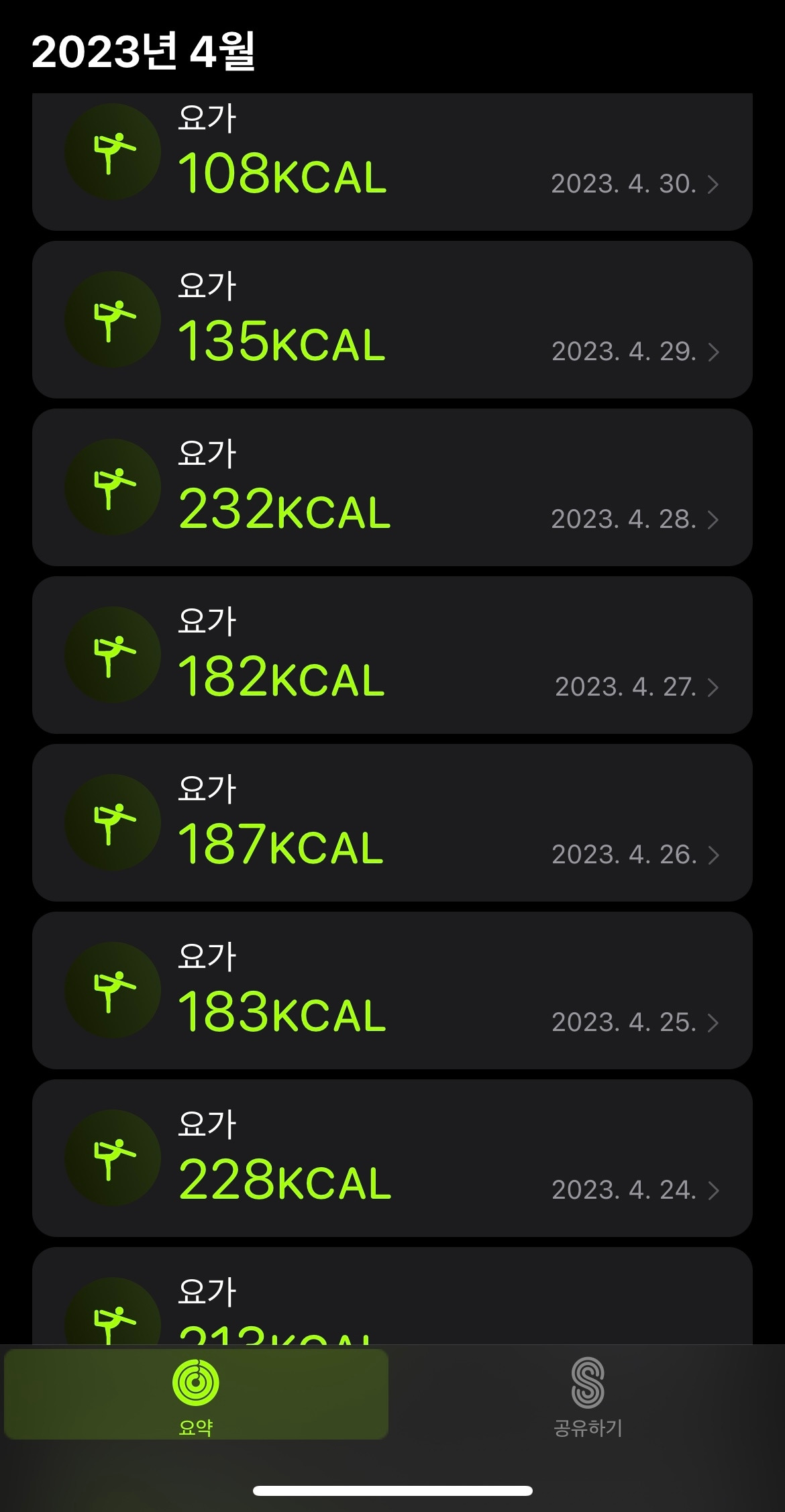The image size is (785, 1512).
Task: Go to the 공유하기 tab
Action: pyautogui.click(x=588, y=1395)
